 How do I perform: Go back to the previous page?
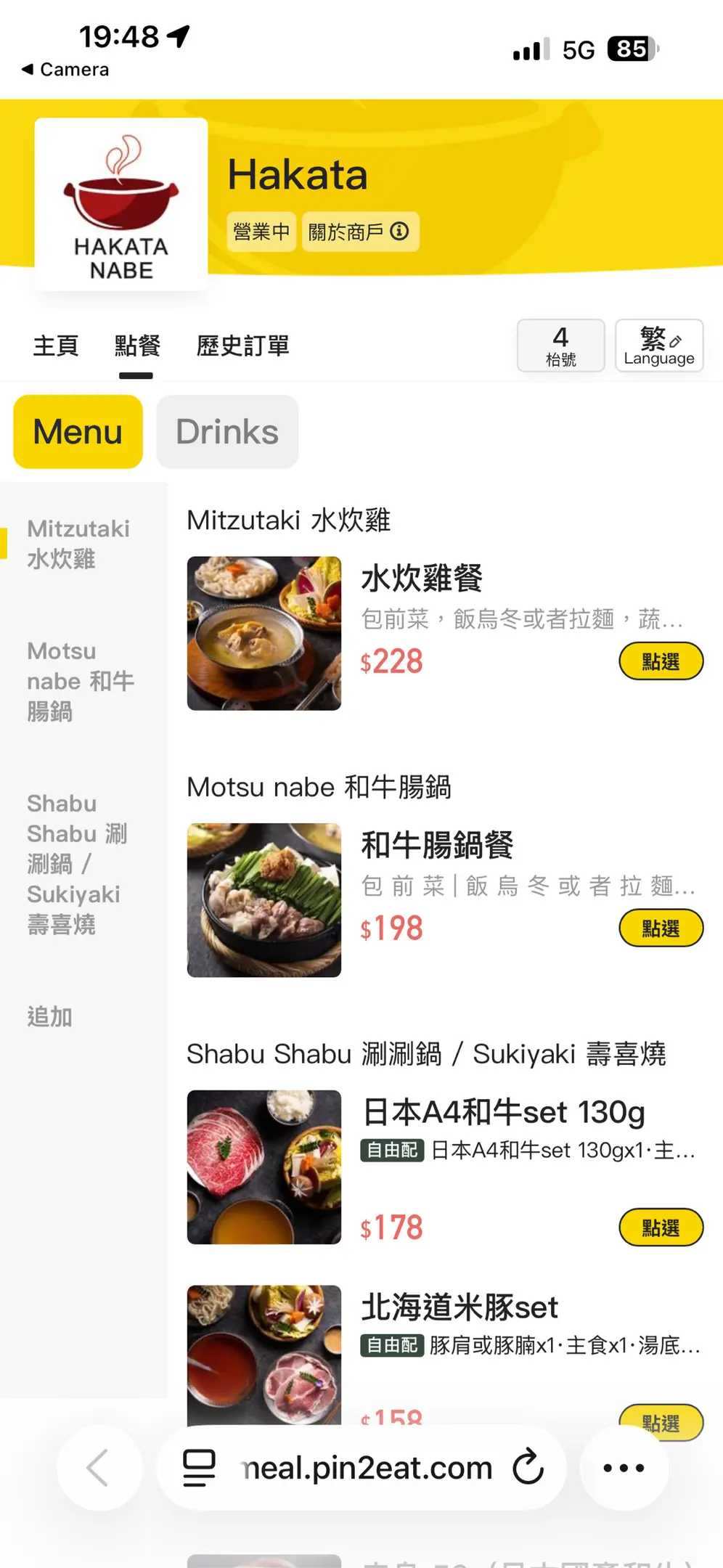pyautogui.click(x=99, y=1468)
